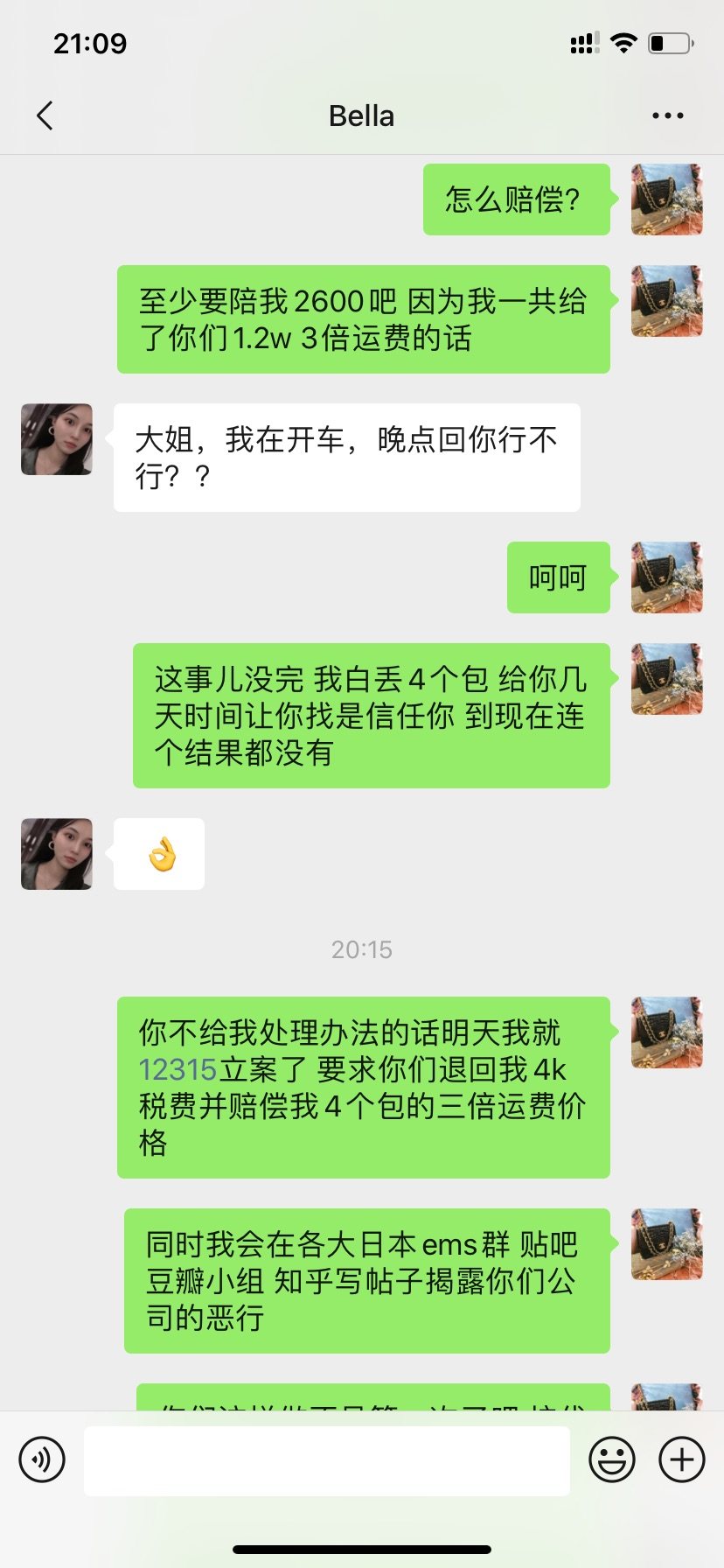Image resolution: width=724 pixels, height=1568 pixels.
Task: Tap the back arrow to exit chat
Action: [45, 115]
